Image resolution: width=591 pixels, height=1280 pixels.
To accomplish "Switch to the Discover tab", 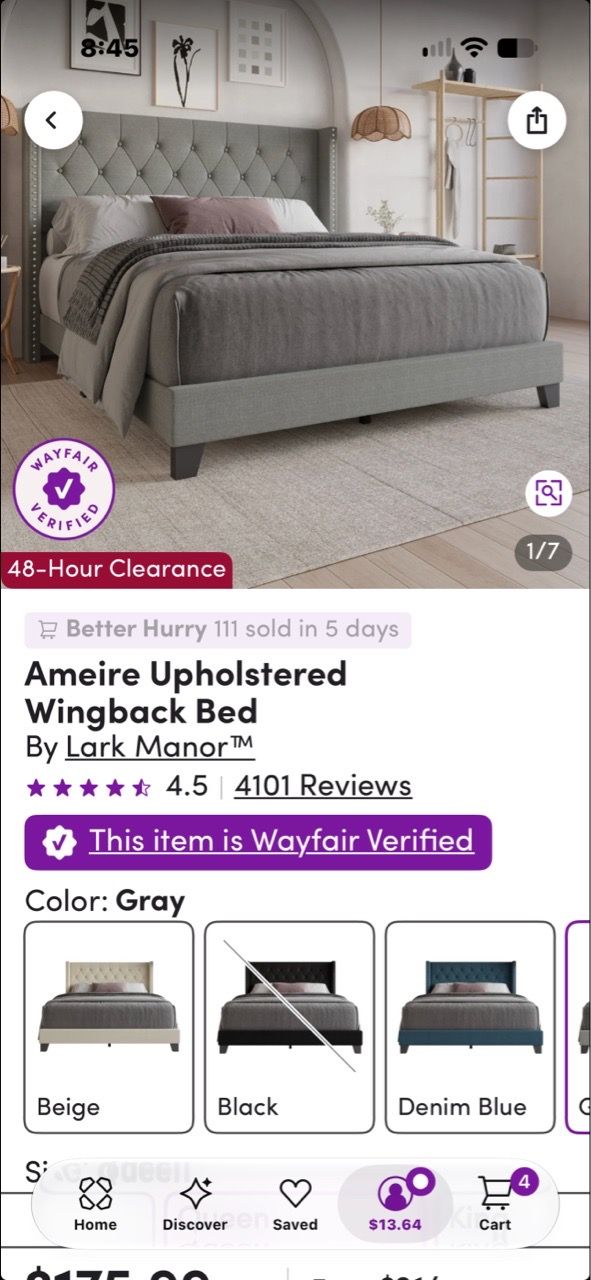I will pos(195,1204).
